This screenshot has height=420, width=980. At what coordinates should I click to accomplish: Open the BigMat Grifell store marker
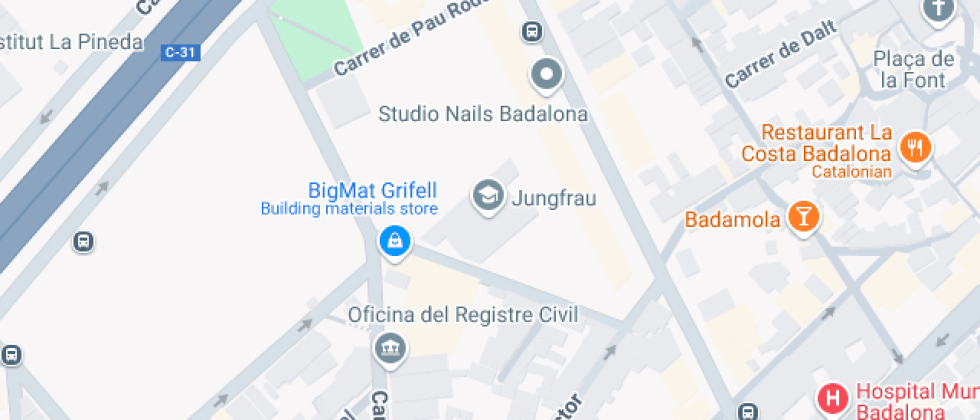395,241
